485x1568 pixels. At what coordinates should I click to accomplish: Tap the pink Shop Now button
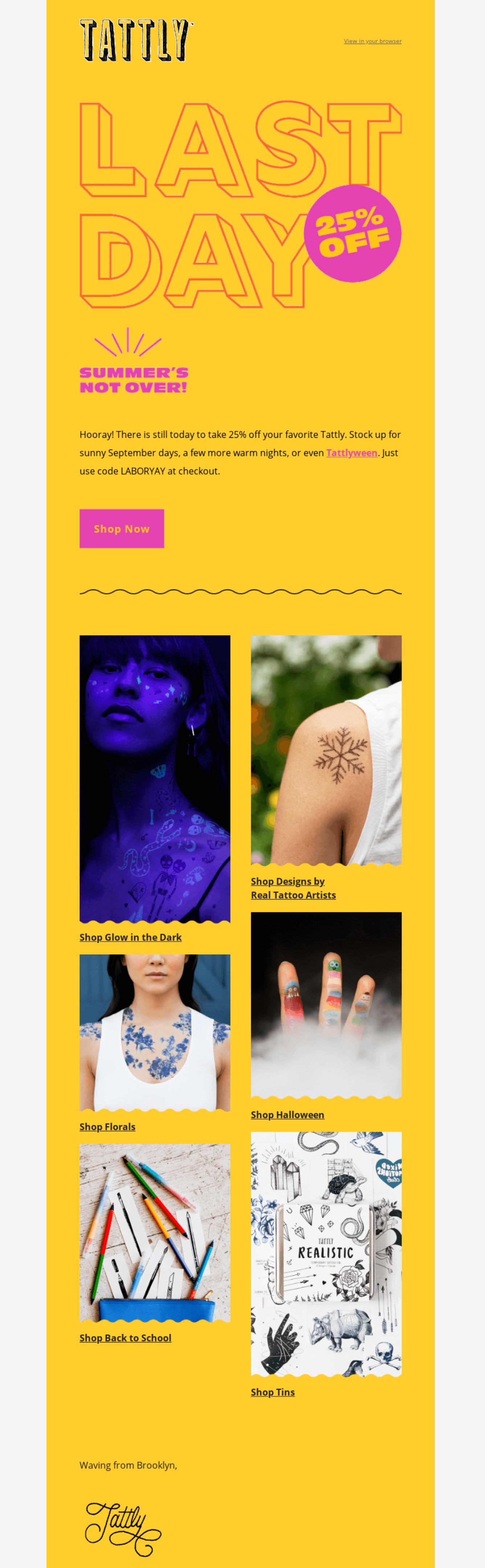click(x=122, y=528)
